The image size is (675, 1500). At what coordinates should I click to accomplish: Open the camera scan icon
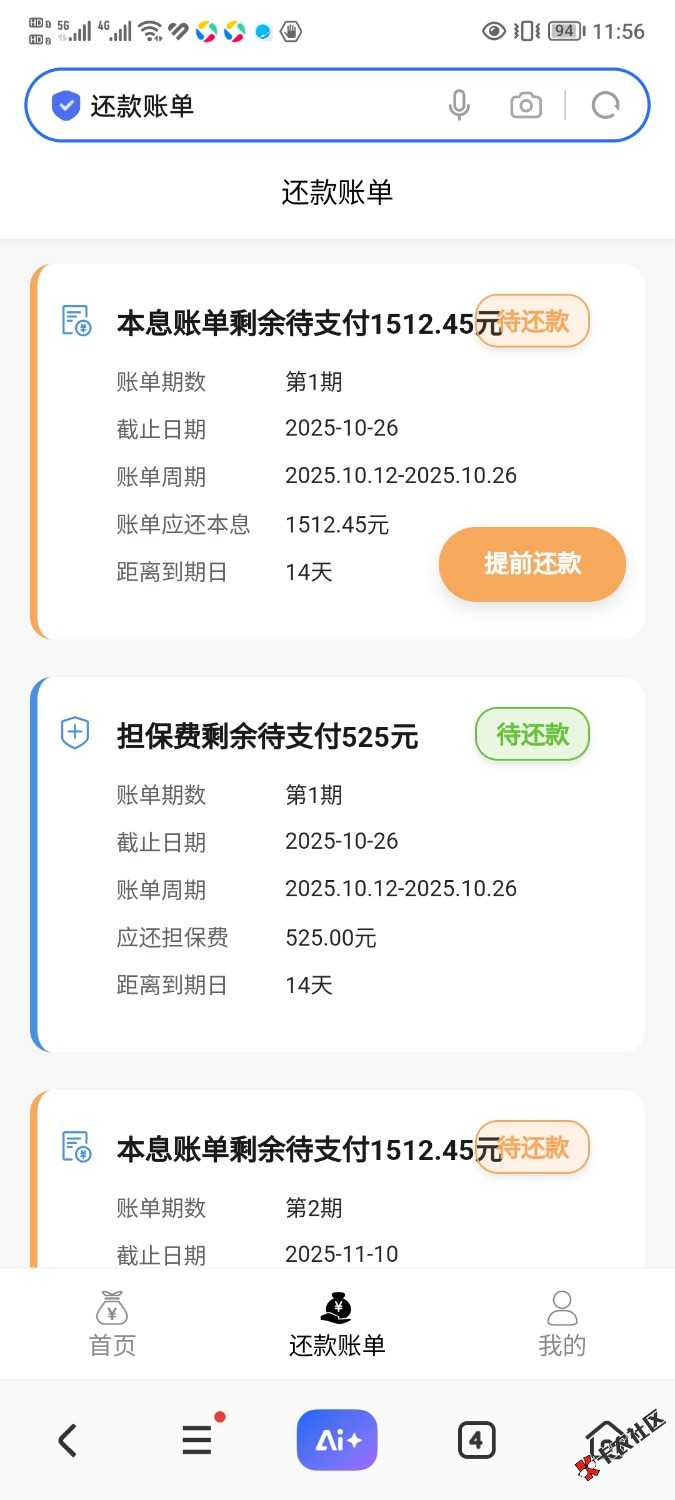pos(526,105)
